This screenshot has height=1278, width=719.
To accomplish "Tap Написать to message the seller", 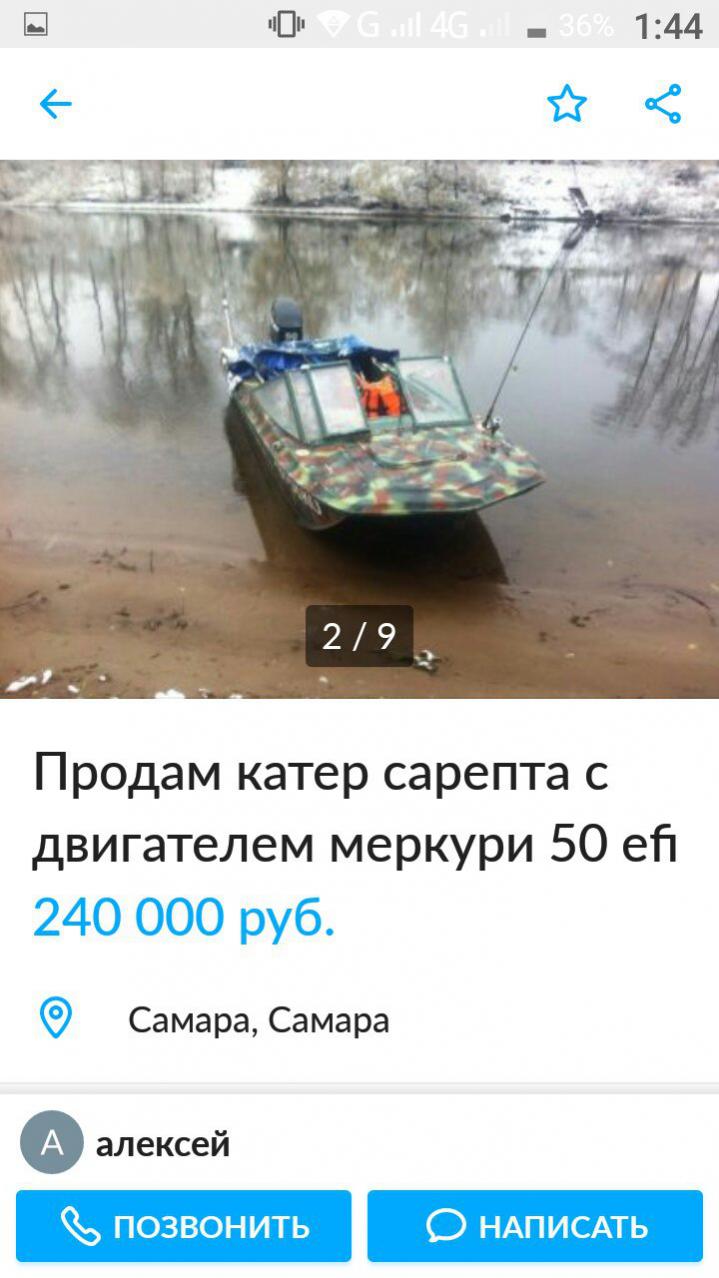I will [535, 1225].
